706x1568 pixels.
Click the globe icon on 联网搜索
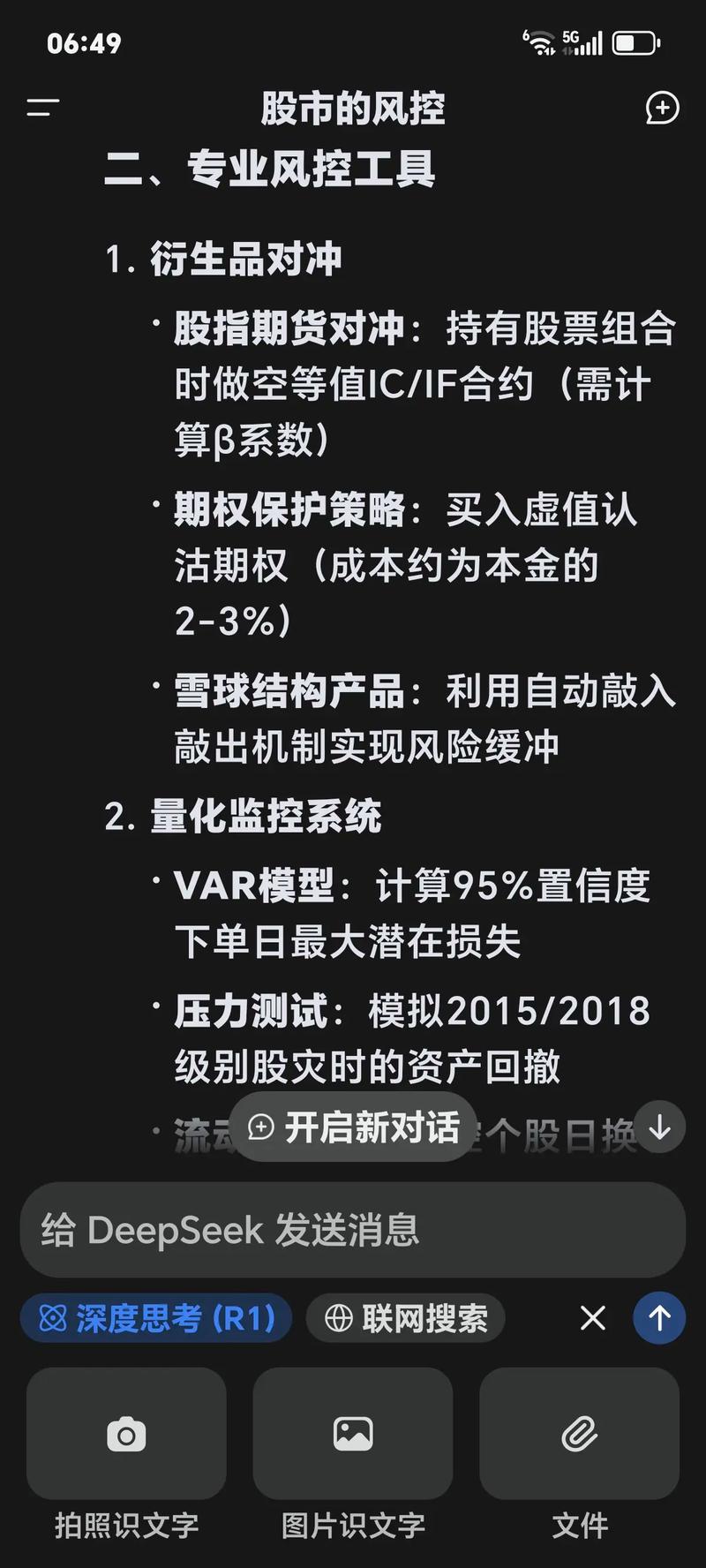coord(338,1317)
